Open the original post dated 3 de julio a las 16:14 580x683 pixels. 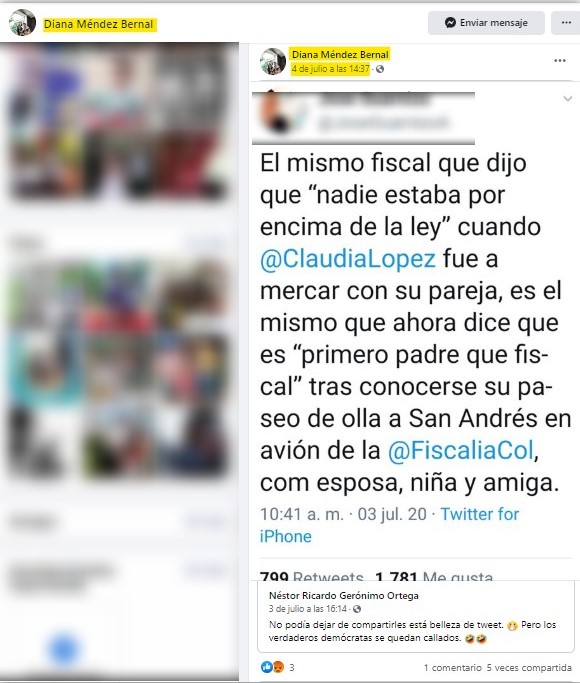point(308,609)
